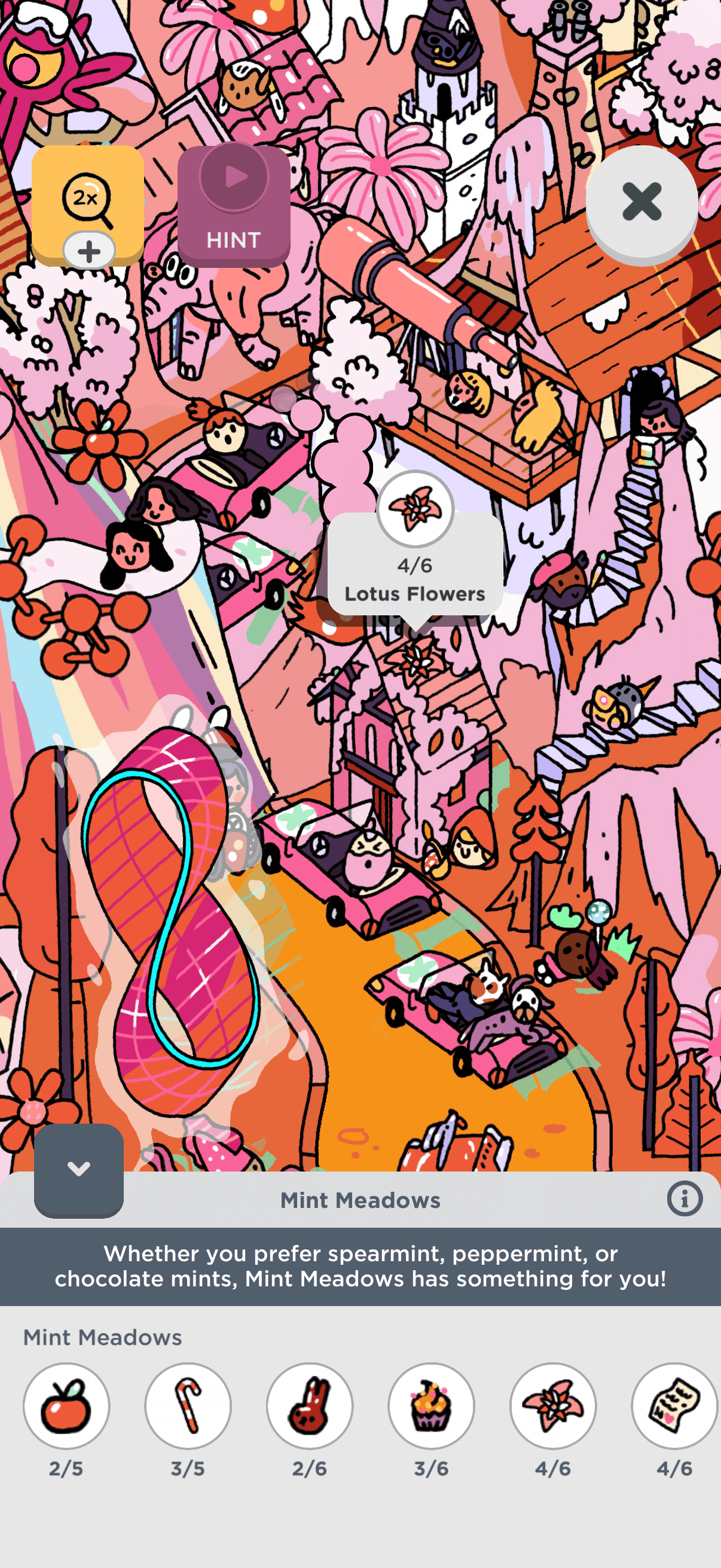Select the love letter item showing 4/6
The width and height of the screenshot is (721, 1568).
point(674,1405)
